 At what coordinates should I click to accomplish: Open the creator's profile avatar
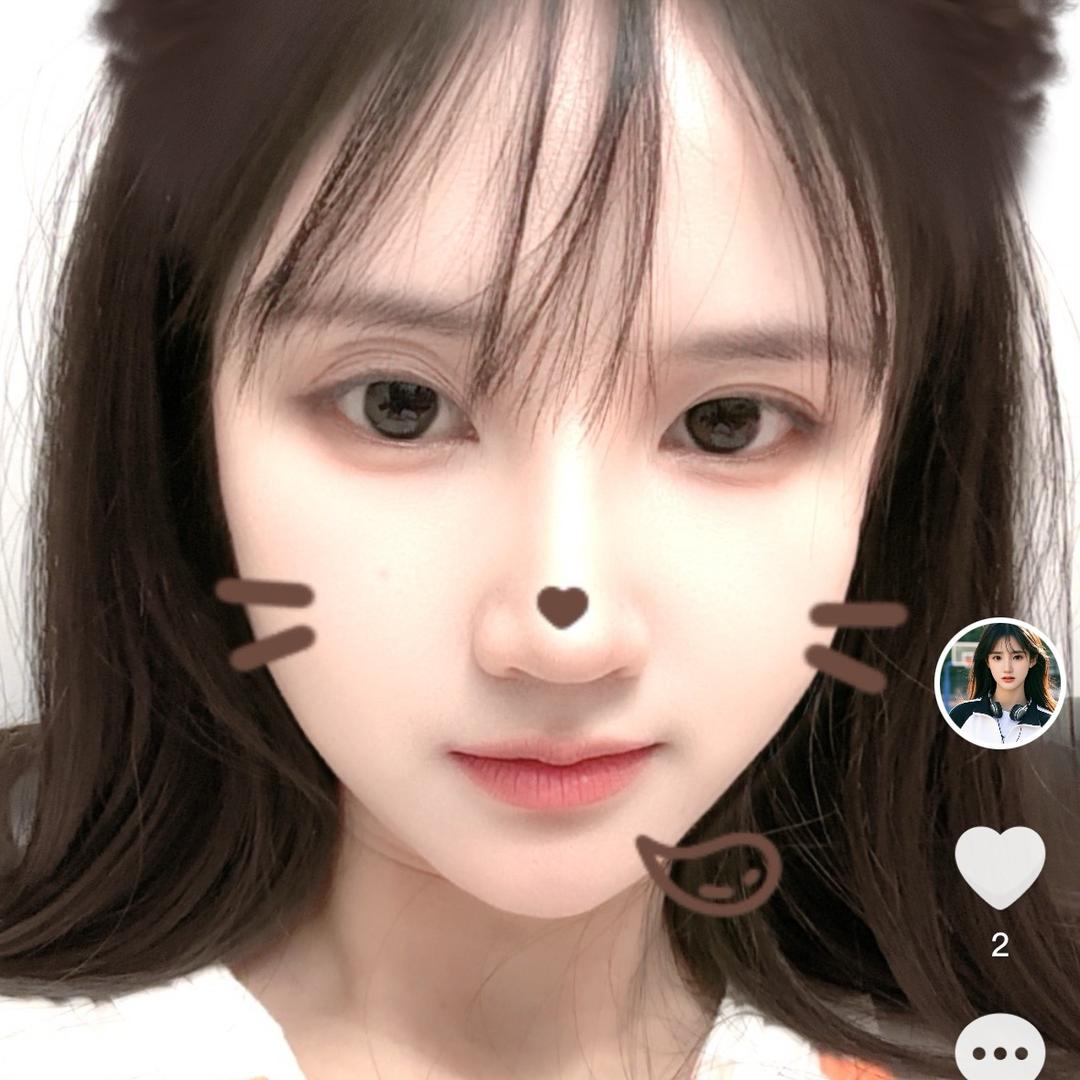click(x=1000, y=683)
